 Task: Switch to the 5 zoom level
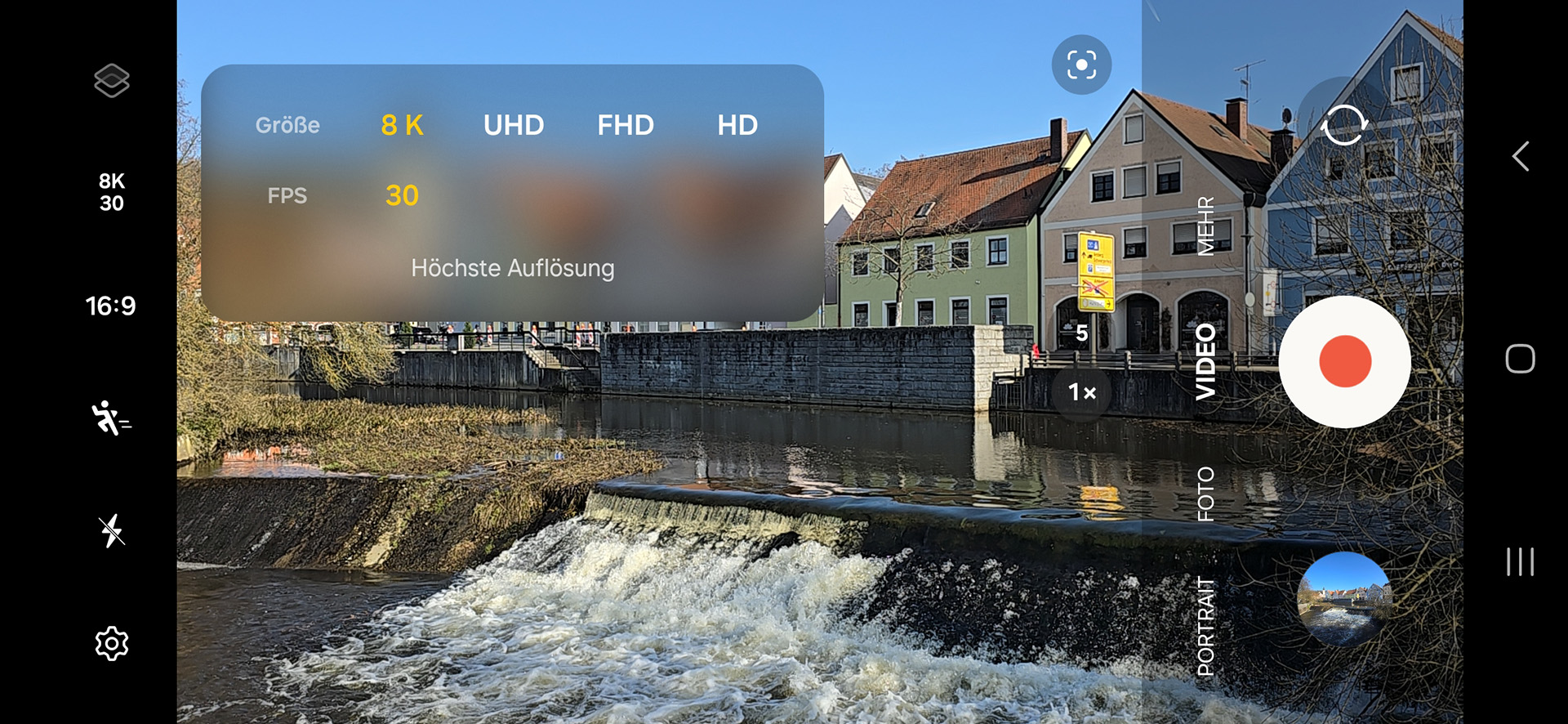[x=1081, y=333]
